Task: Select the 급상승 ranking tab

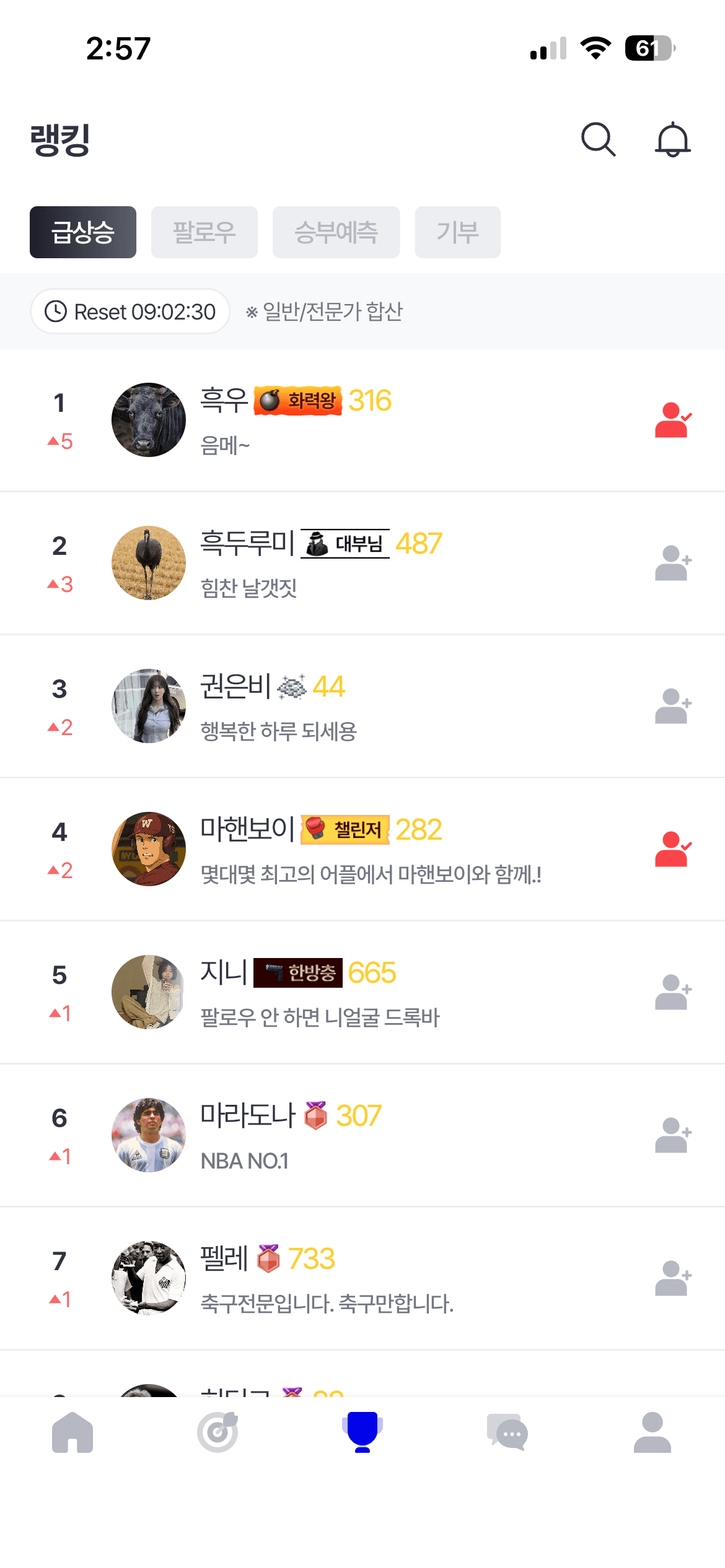Action: 83,232
